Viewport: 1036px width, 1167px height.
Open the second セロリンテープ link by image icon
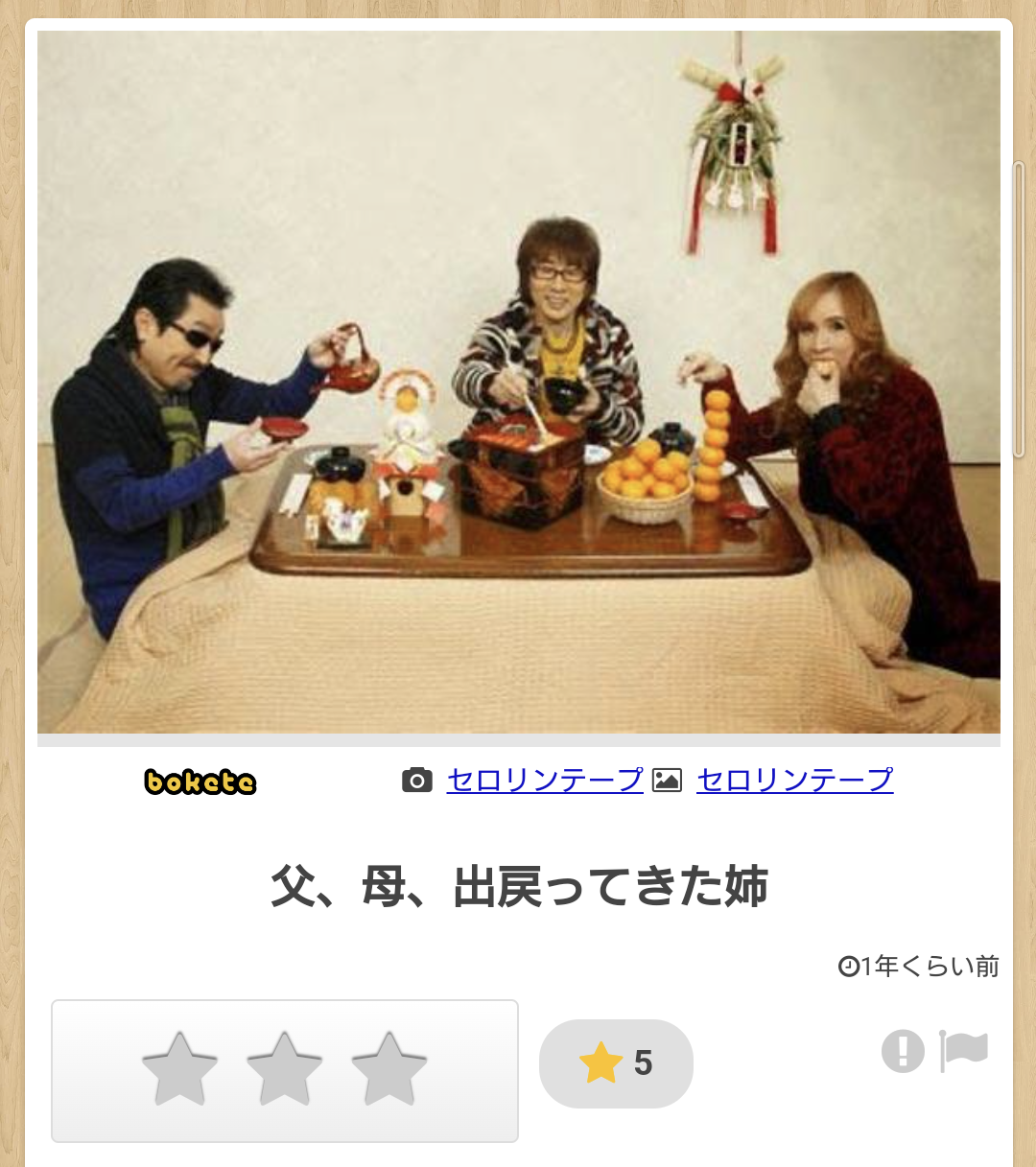click(x=794, y=781)
